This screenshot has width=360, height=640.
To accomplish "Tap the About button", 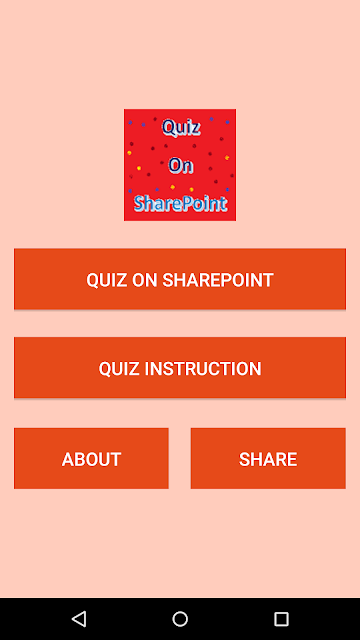I will pos(91,458).
